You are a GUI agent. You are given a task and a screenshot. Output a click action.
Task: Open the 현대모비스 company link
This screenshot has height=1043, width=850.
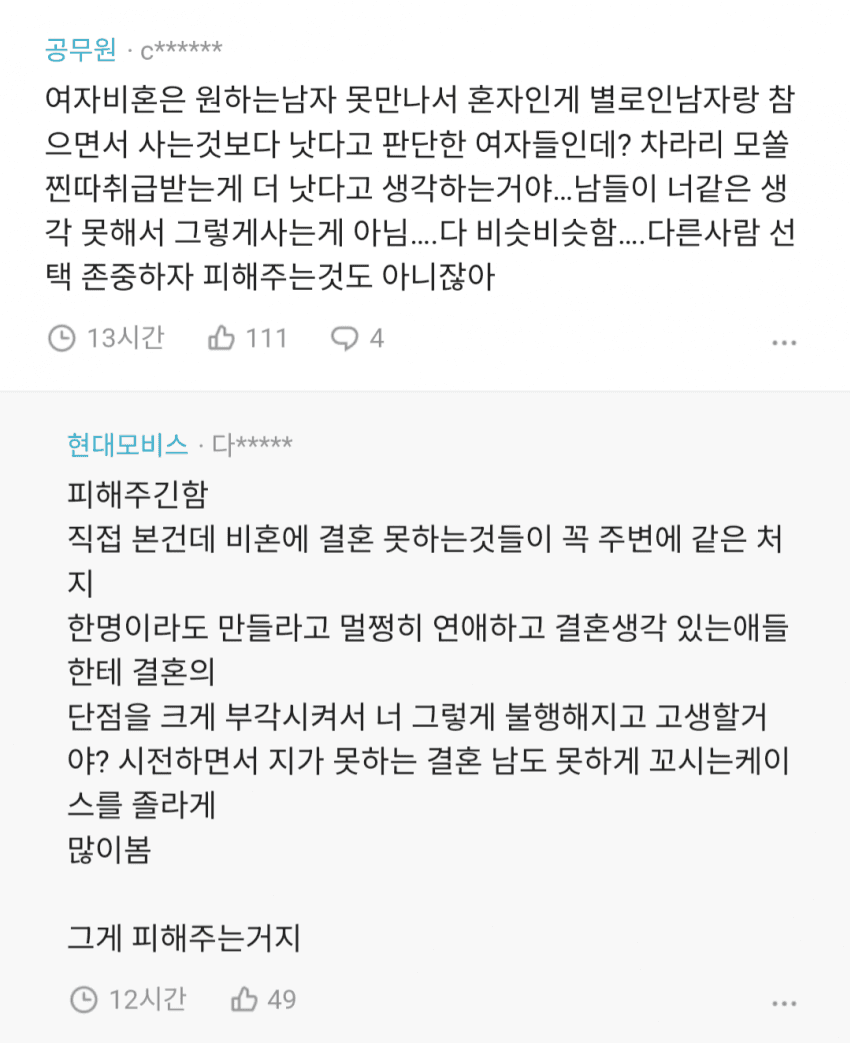click(x=127, y=444)
